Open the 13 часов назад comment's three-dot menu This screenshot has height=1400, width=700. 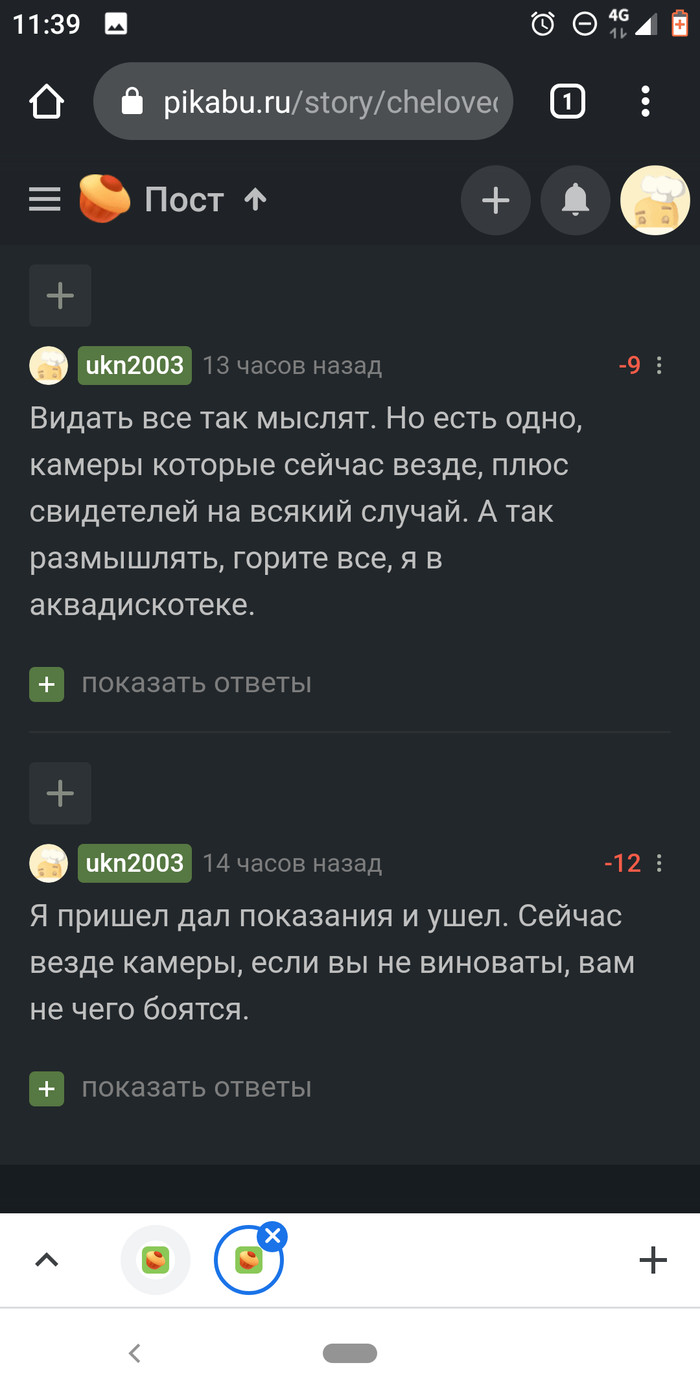(x=659, y=366)
